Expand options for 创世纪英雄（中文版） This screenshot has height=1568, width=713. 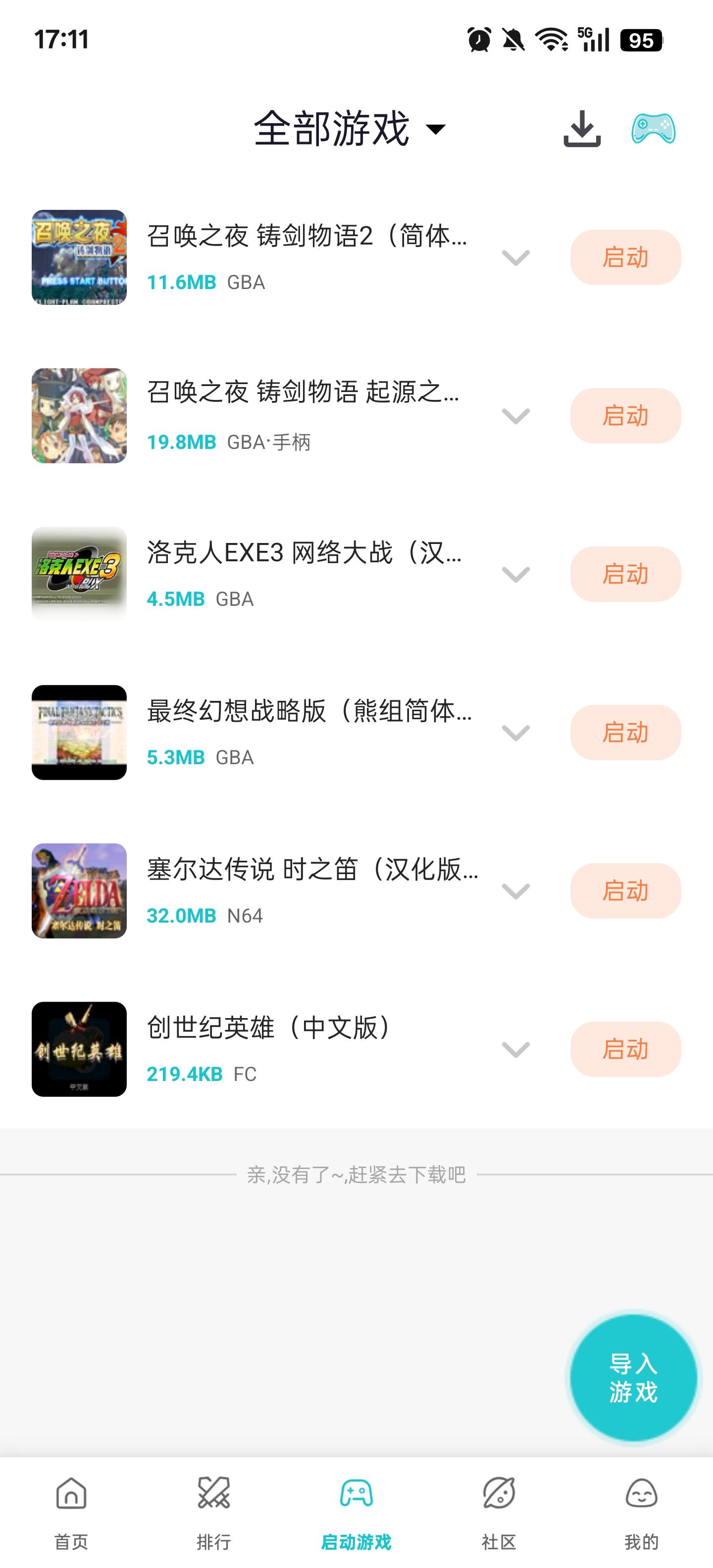tap(515, 1049)
